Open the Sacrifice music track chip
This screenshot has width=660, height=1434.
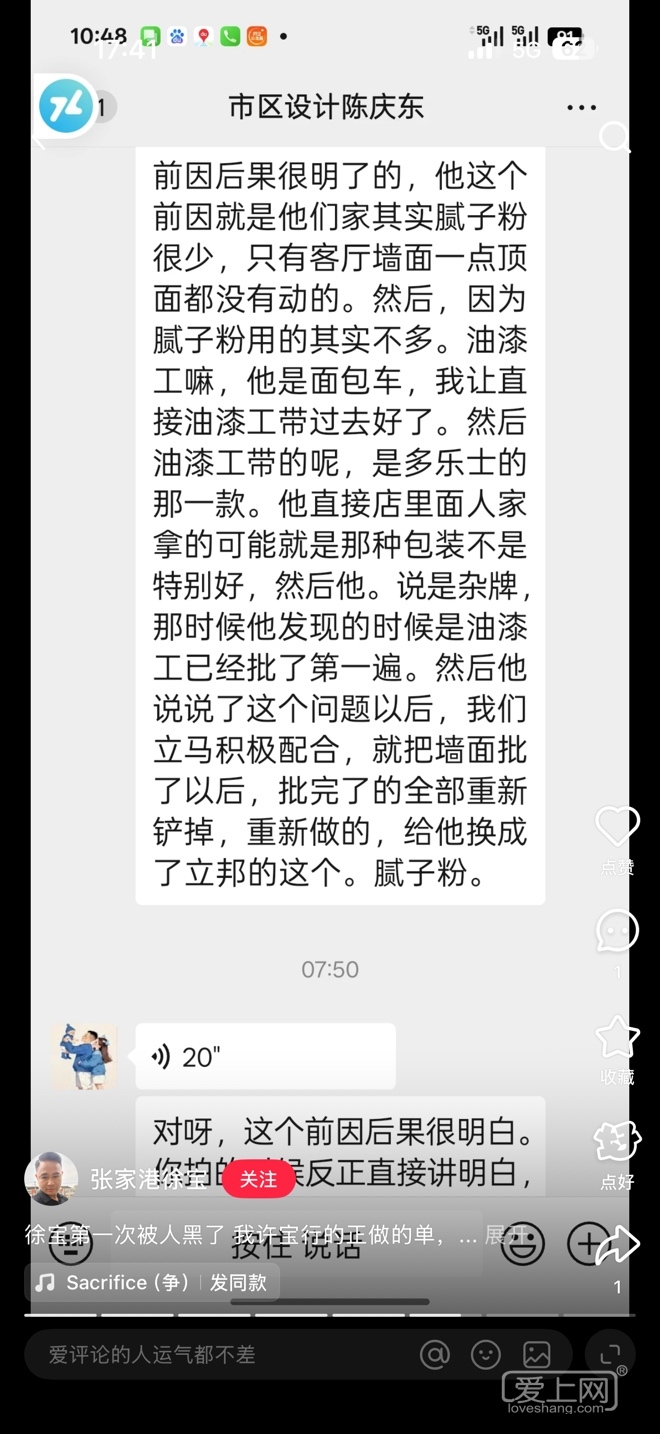[152, 1282]
